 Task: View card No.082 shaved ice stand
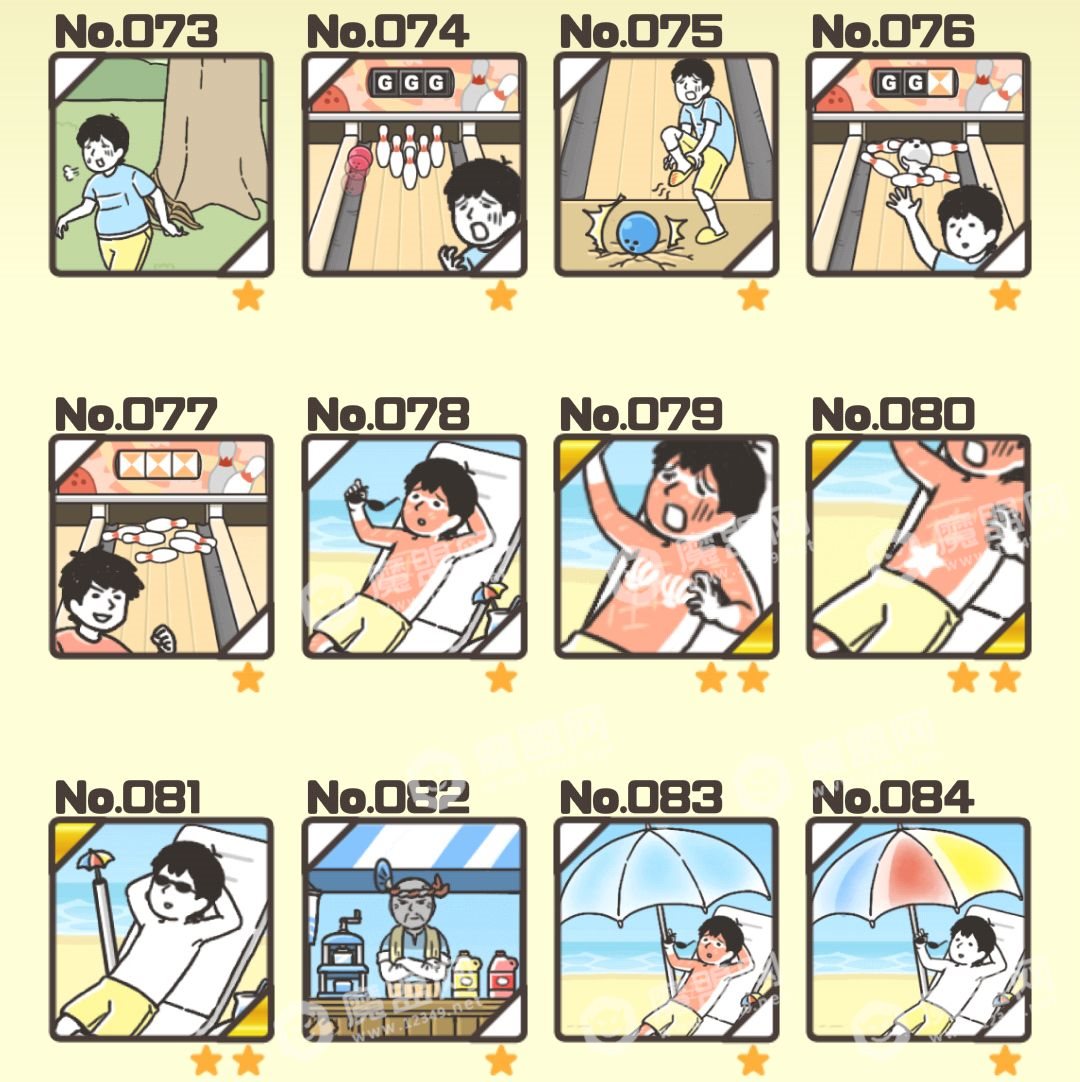coord(413,930)
